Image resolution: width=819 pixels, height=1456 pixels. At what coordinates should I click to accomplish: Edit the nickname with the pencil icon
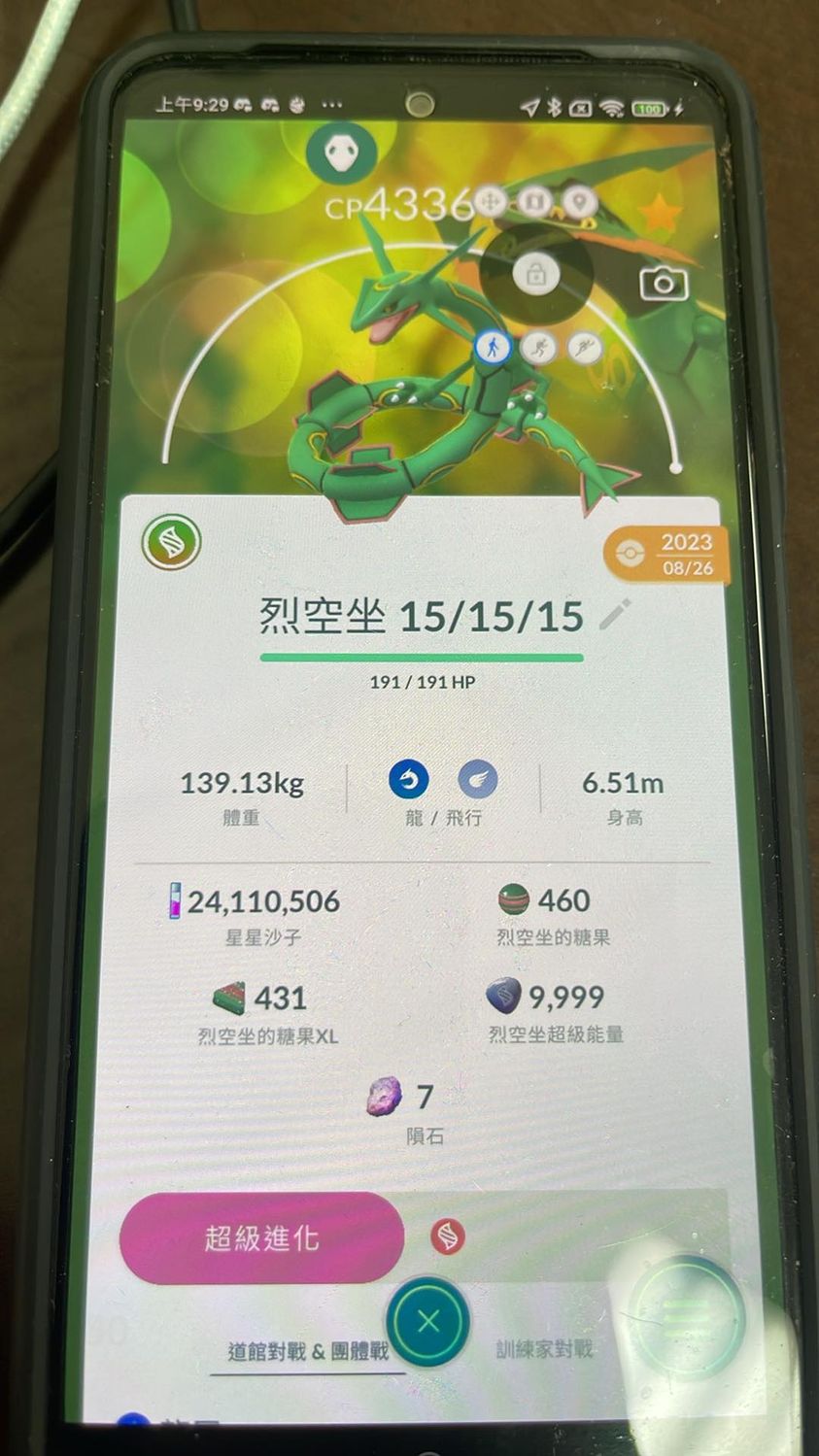click(614, 614)
